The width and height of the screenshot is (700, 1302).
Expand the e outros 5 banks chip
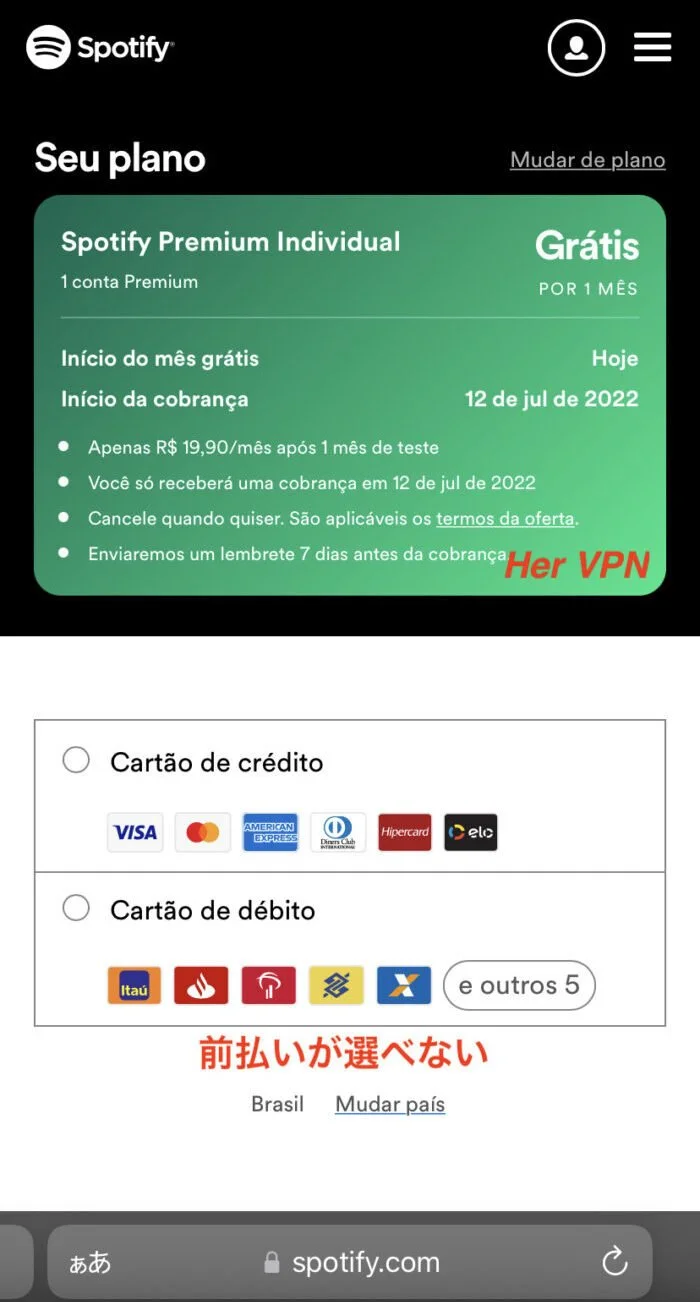[518, 985]
